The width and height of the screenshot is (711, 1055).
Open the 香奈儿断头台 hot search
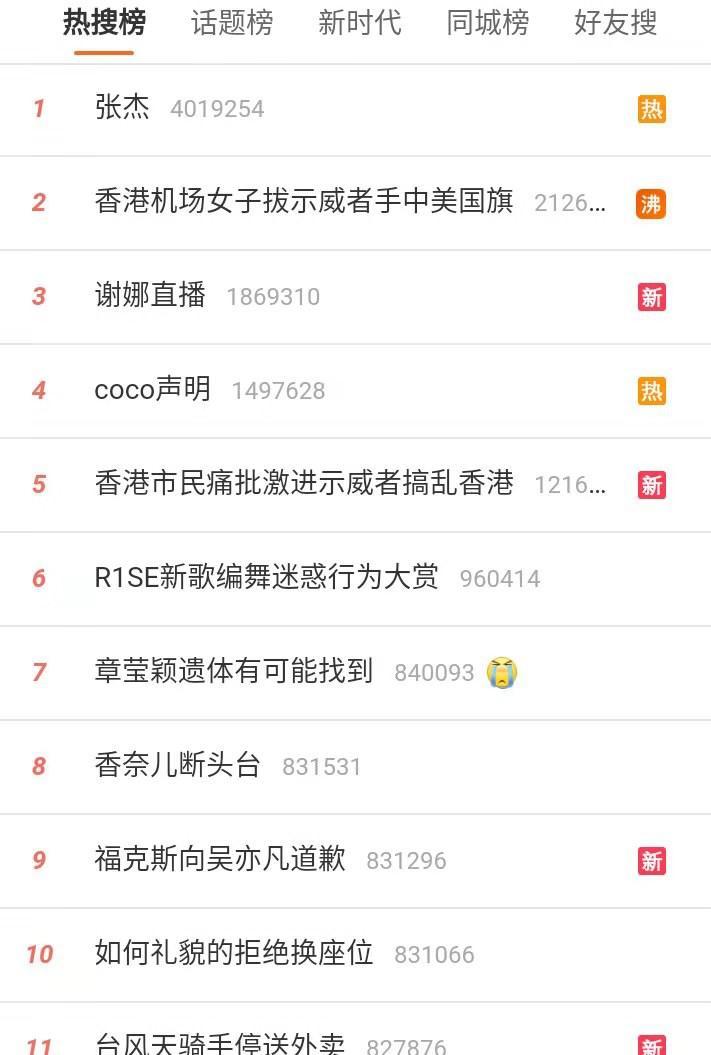[178, 766]
